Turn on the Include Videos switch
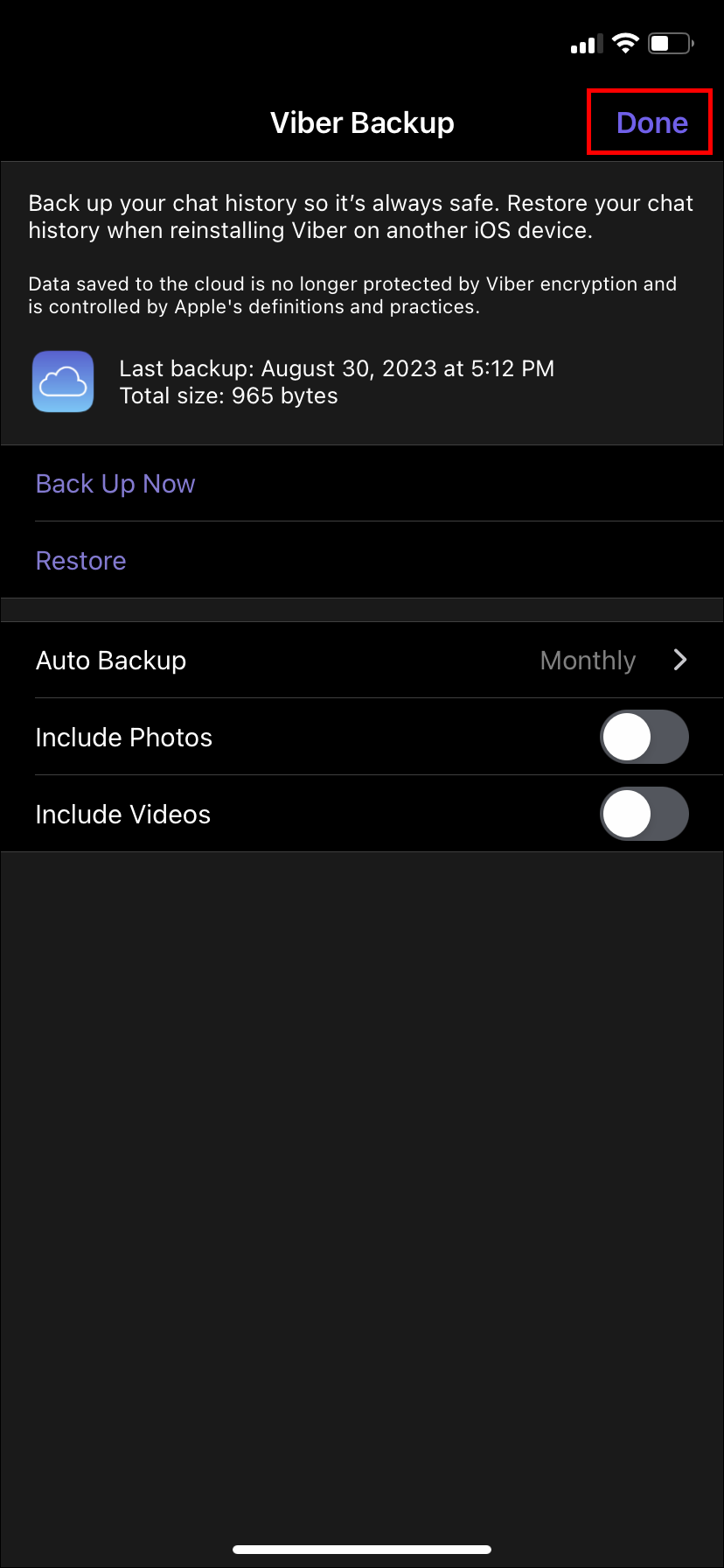The height and width of the screenshot is (1568, 724). tap(644, 815)
